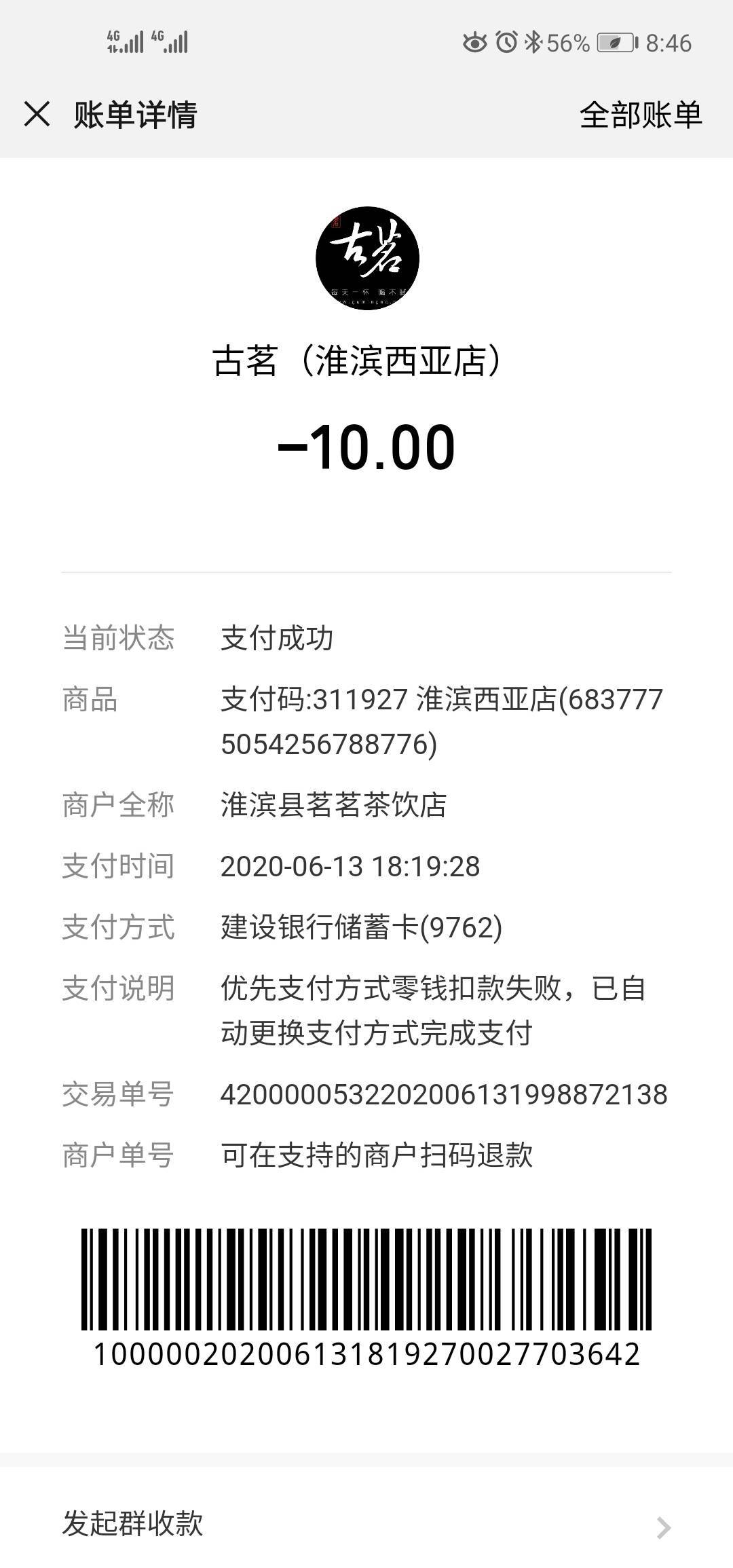Open 全部账单 to view all bills
This screenshot has width=733, height=1568.
(641, 115)
